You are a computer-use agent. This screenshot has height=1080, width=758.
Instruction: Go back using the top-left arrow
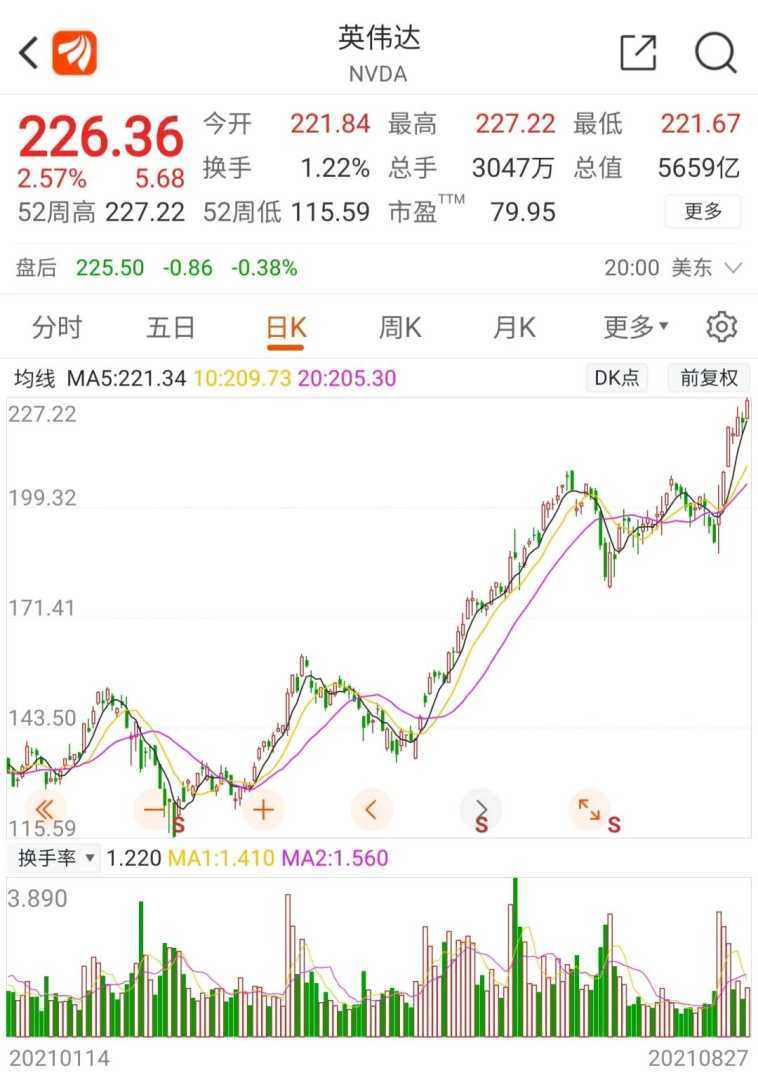[29, 53]
